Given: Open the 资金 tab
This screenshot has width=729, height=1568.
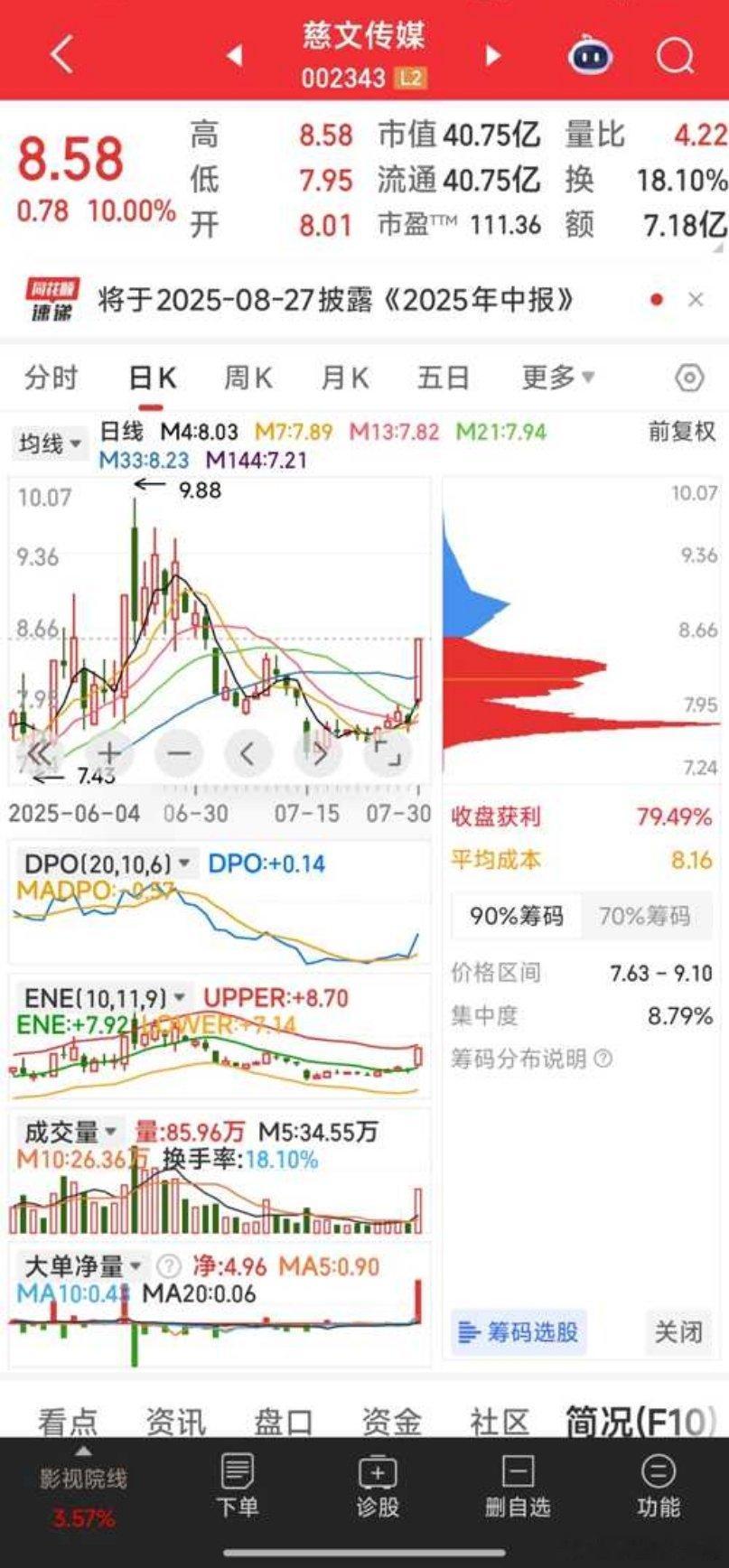Looking at the screenshot, I should click(391, 1422).
